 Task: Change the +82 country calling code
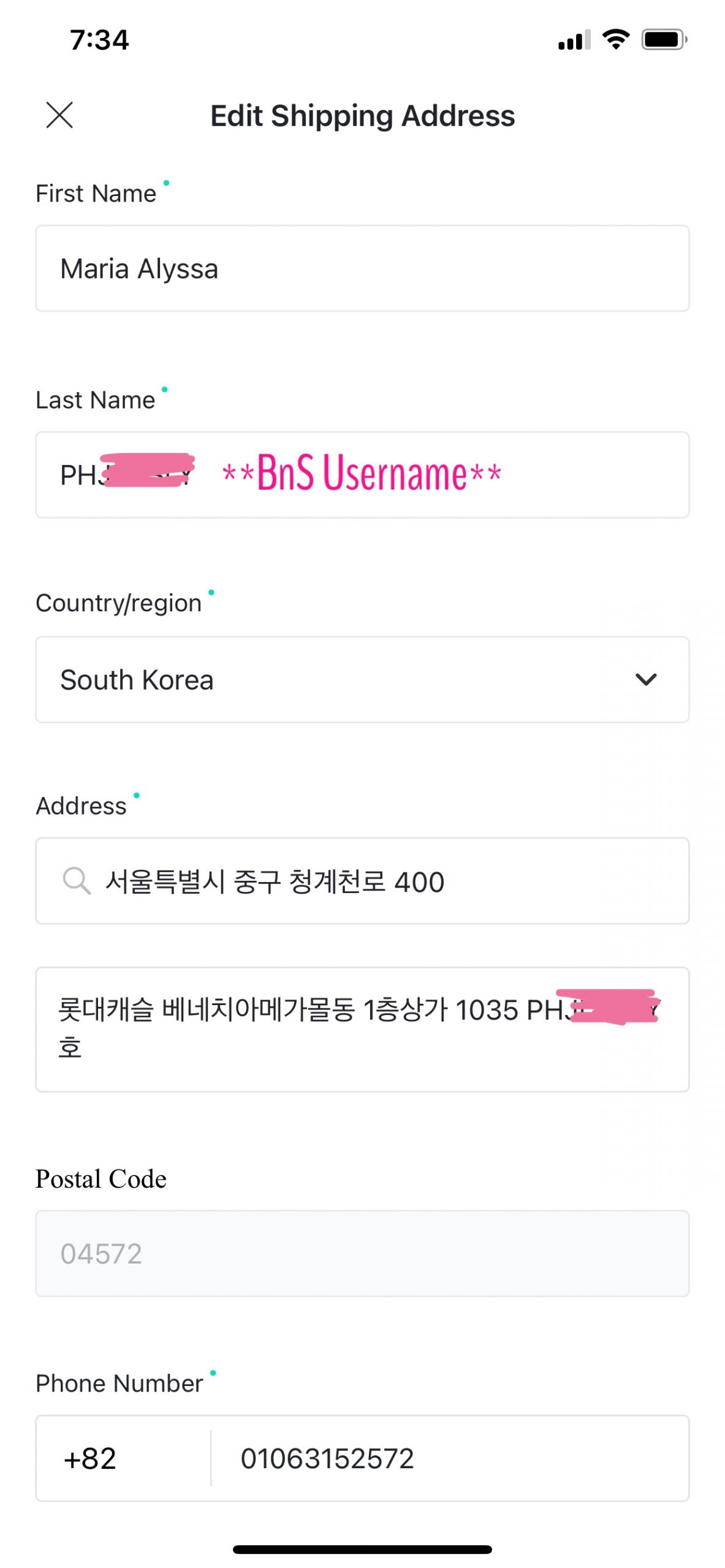pyautogui.click(x=123, y=1458)
